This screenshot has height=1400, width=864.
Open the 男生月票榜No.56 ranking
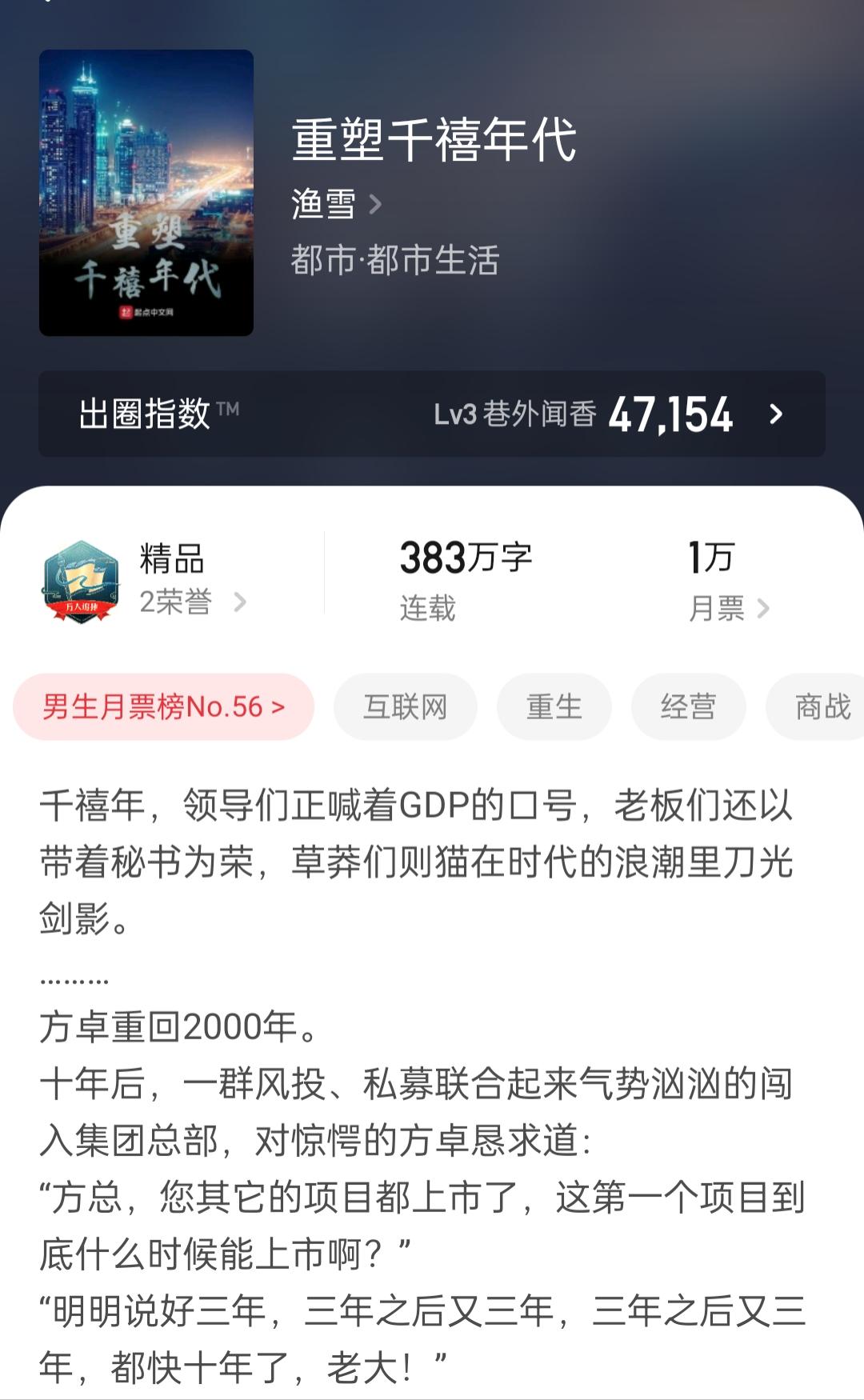click(x=163, y=707)
